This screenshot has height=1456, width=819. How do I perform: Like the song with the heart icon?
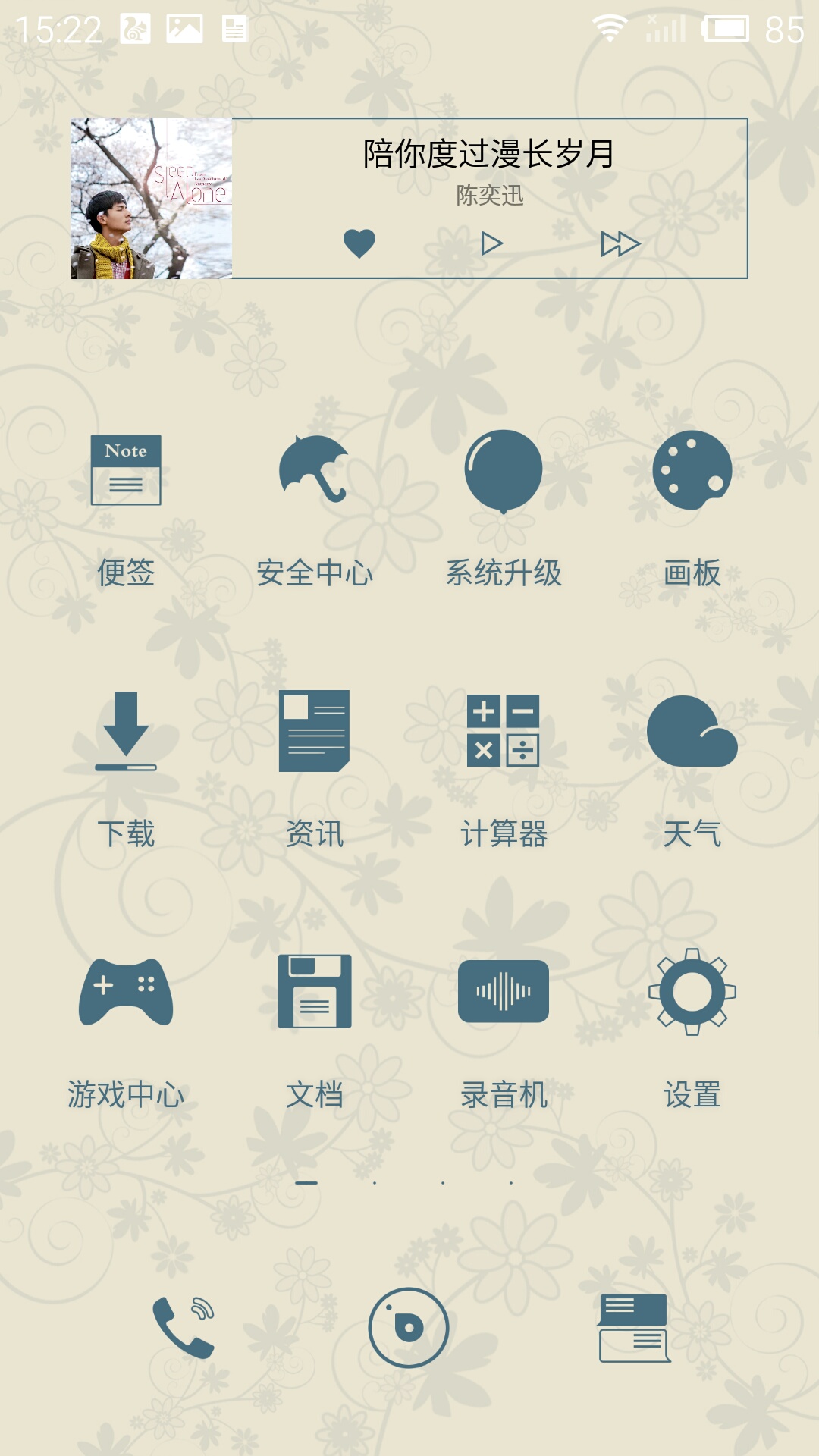coord(359,243)
